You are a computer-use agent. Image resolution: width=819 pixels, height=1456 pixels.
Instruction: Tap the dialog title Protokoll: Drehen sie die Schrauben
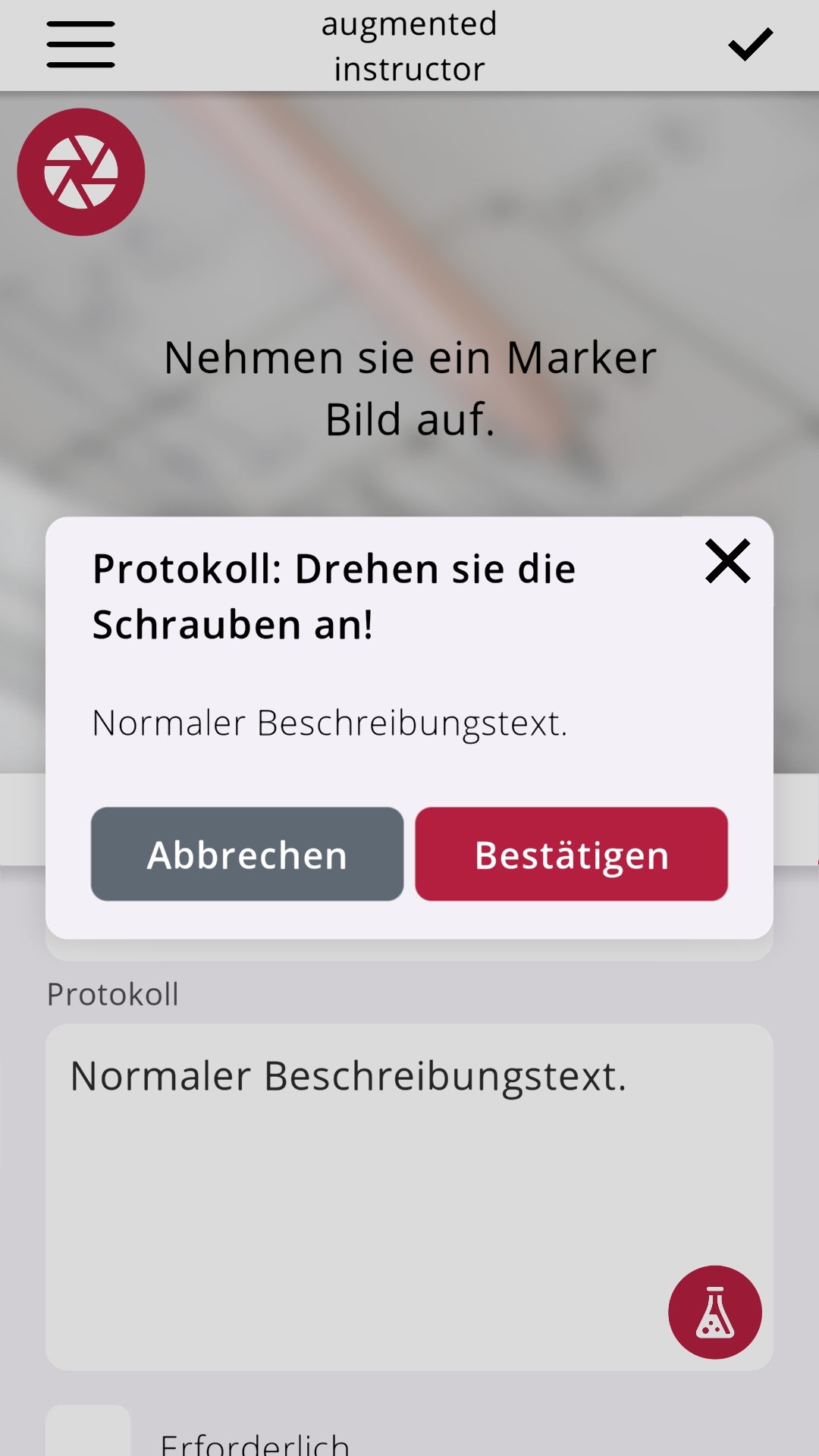coord(334,595)
